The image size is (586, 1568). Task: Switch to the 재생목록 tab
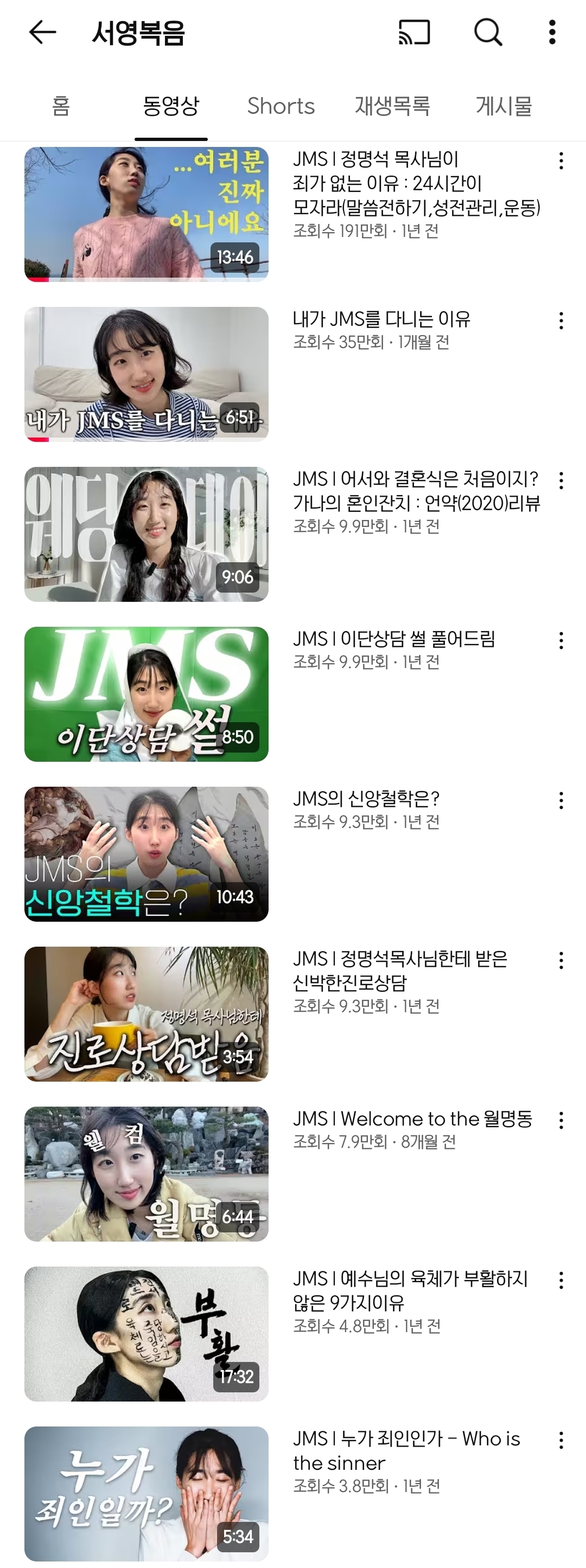pos(393,106)
